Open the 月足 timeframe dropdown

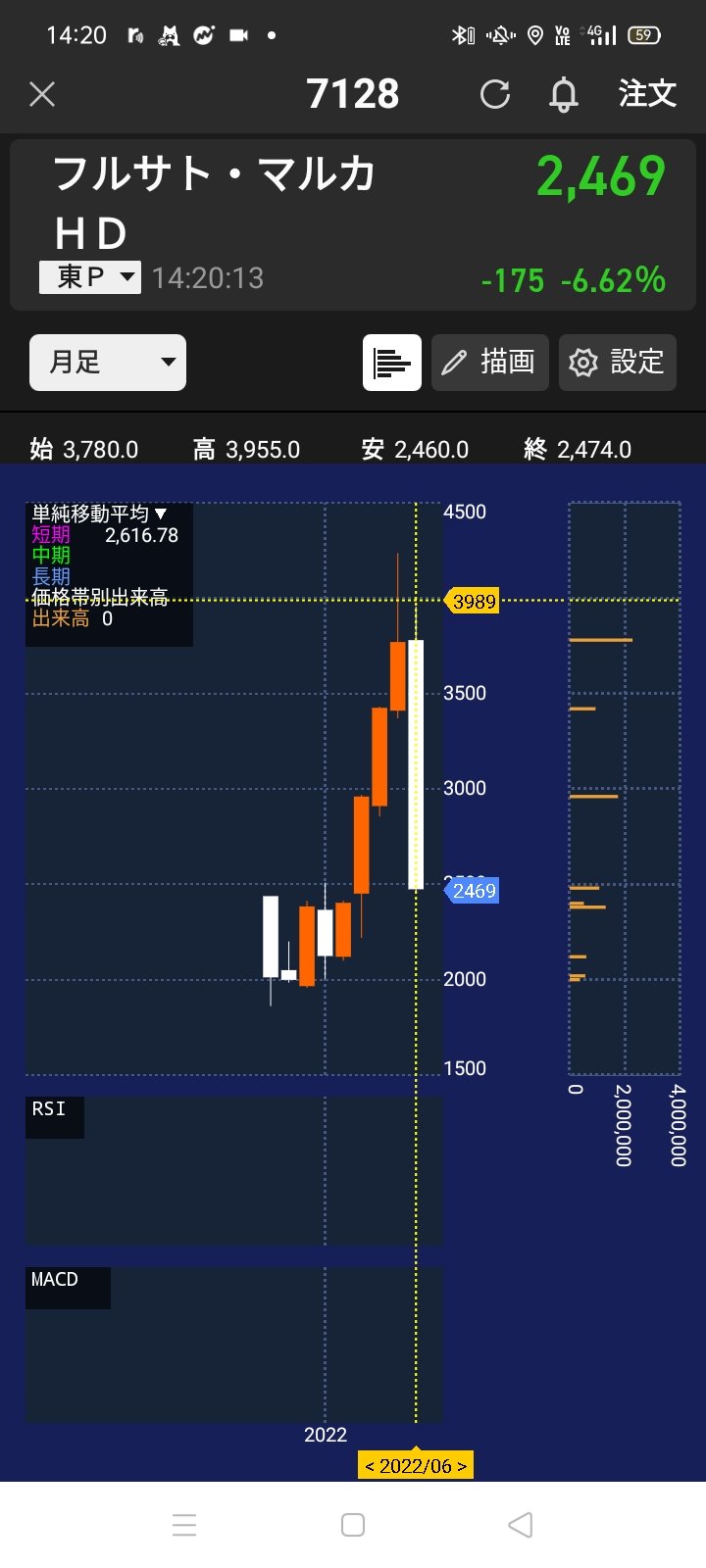point(108,363)
